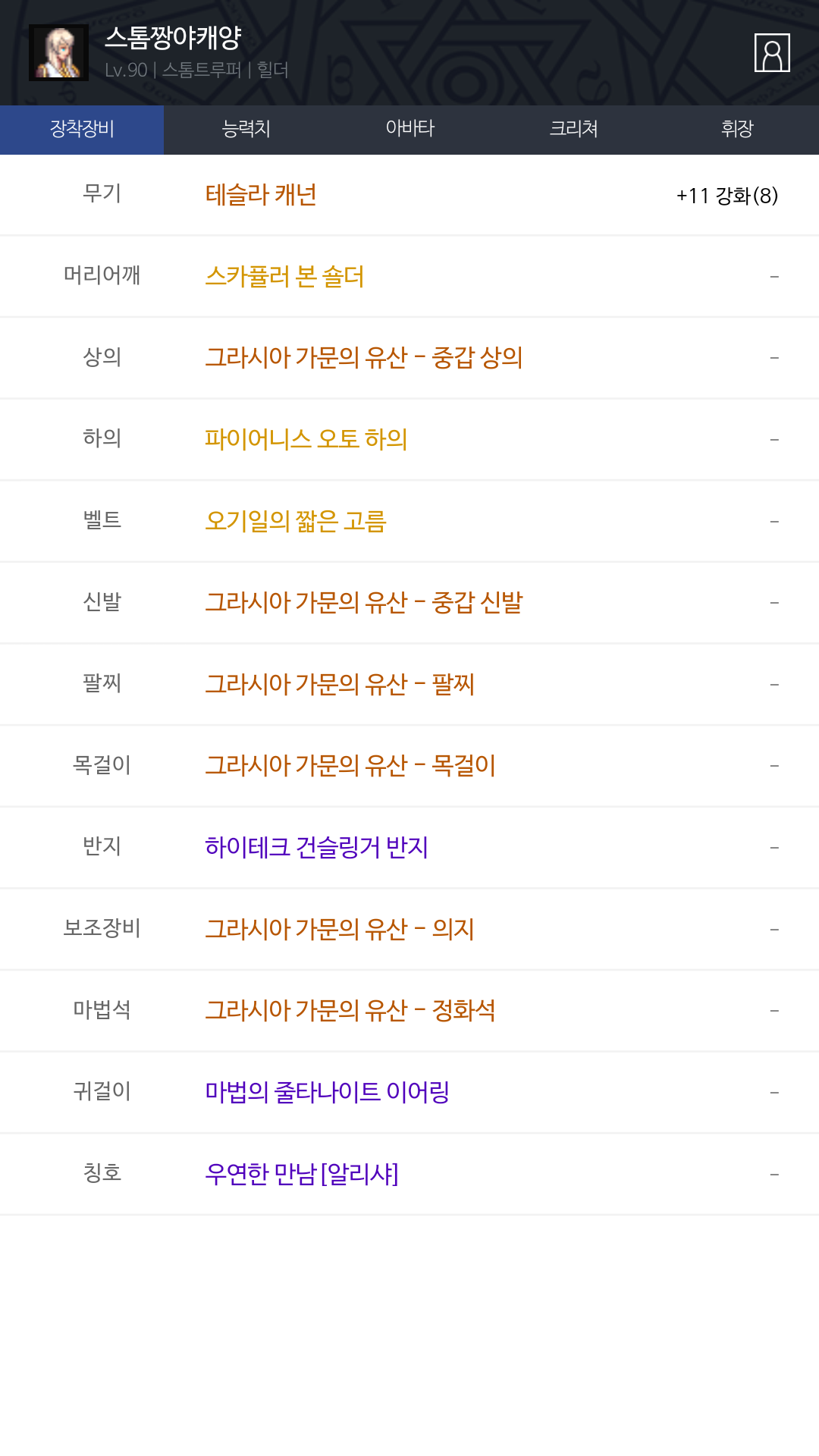Image resolution: width=819 pixels, height=1456 pixels.
Task: Open the weapon item 테슬라 캐넌
Action: [x=261, y=195]
